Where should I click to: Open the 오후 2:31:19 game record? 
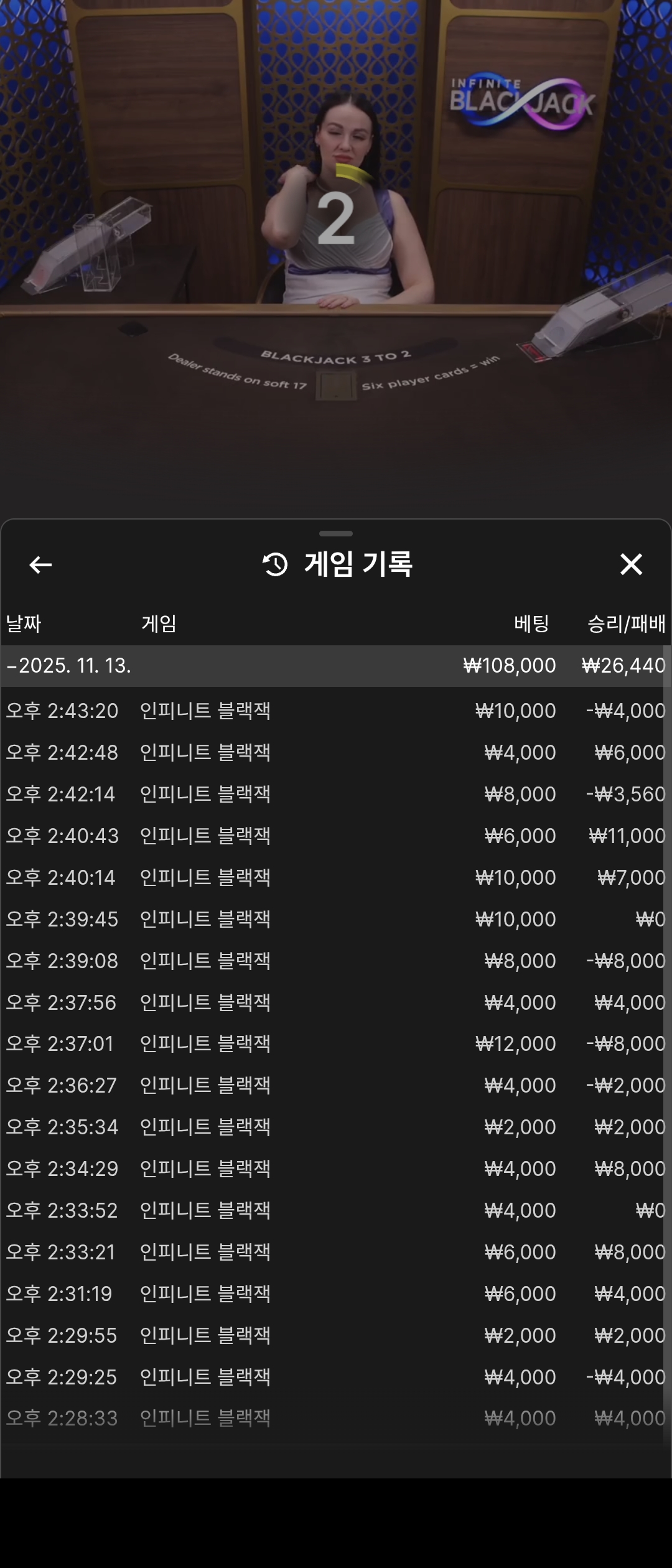click(335, 1294)
